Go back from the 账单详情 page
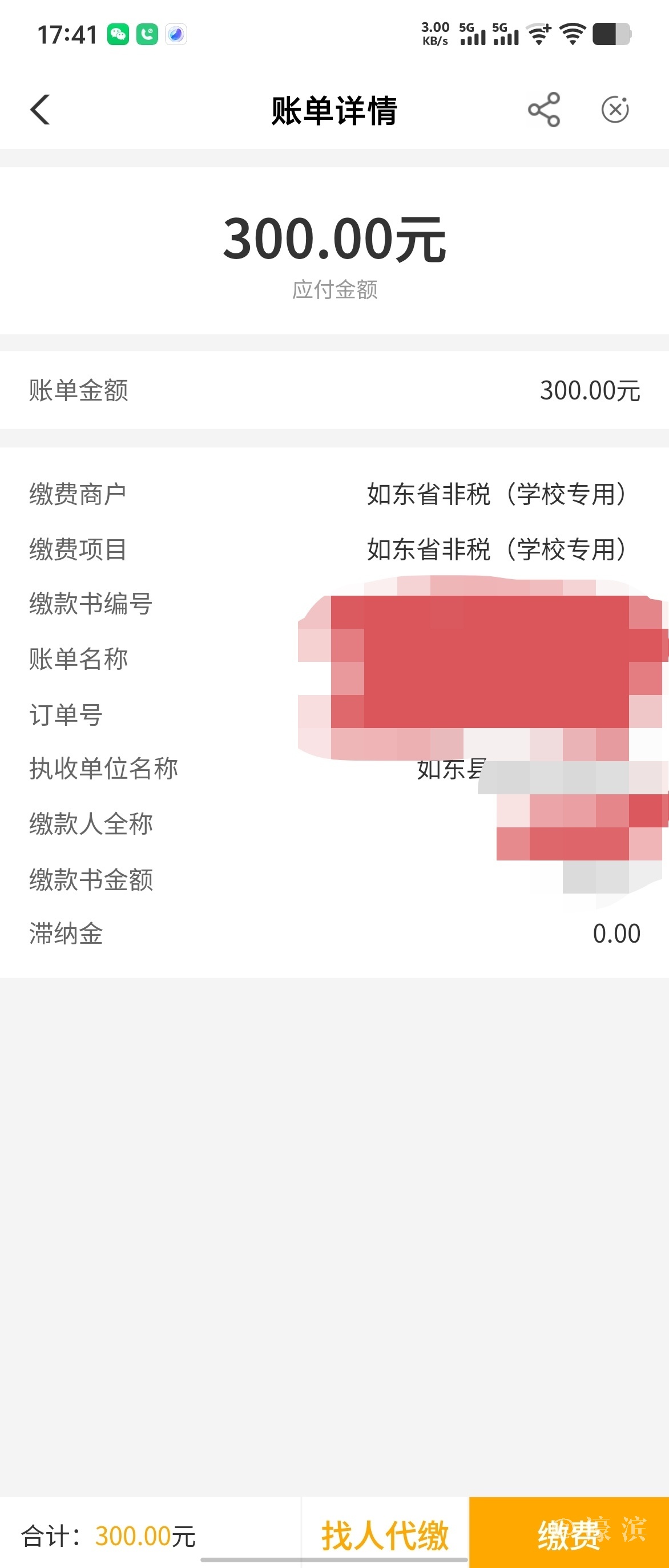The width and height of the screenshot is (669, 1568). (x=40, y=110)
